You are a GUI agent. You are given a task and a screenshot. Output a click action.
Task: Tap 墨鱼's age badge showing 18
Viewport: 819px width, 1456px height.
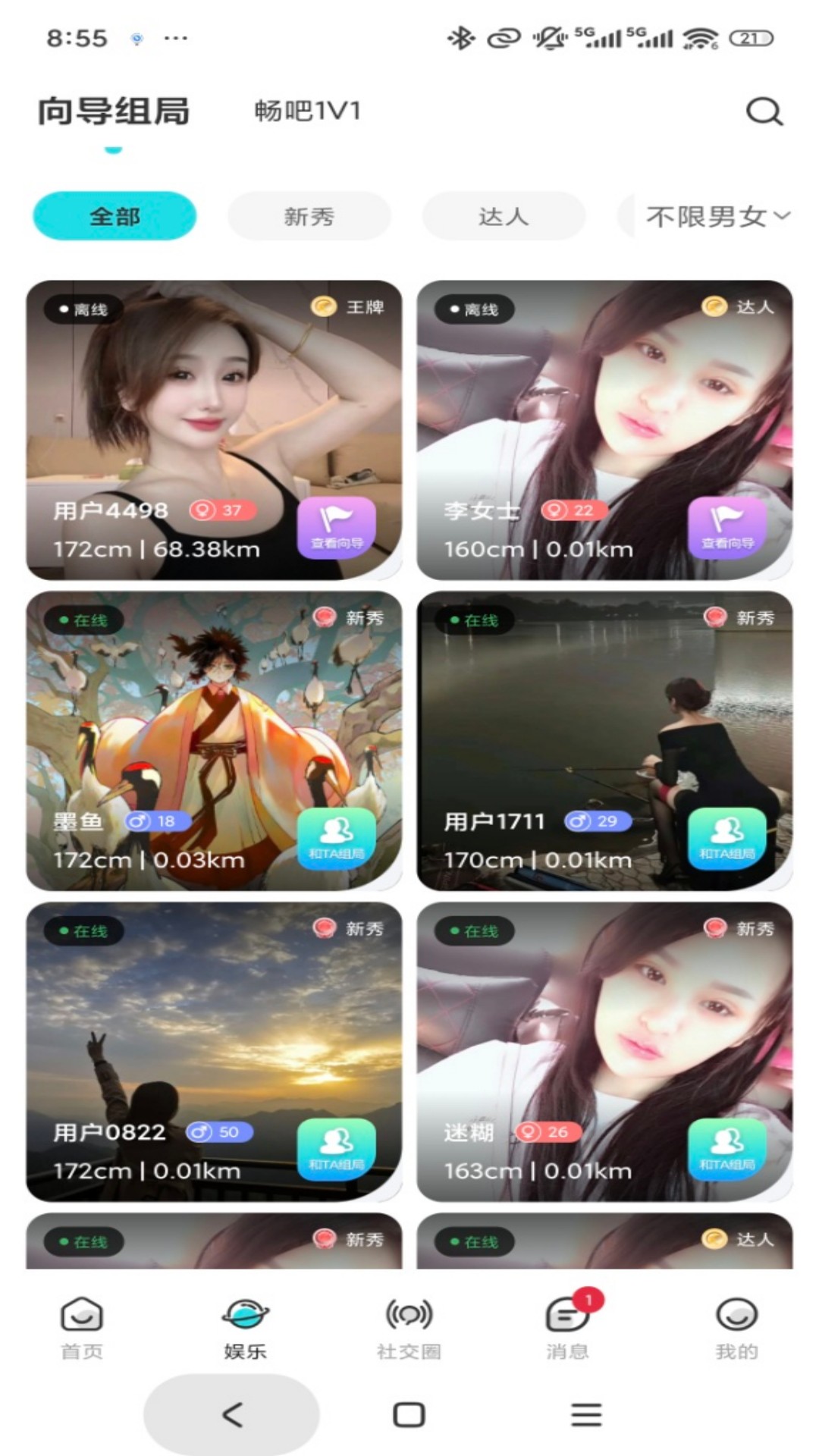coord(158,821)
